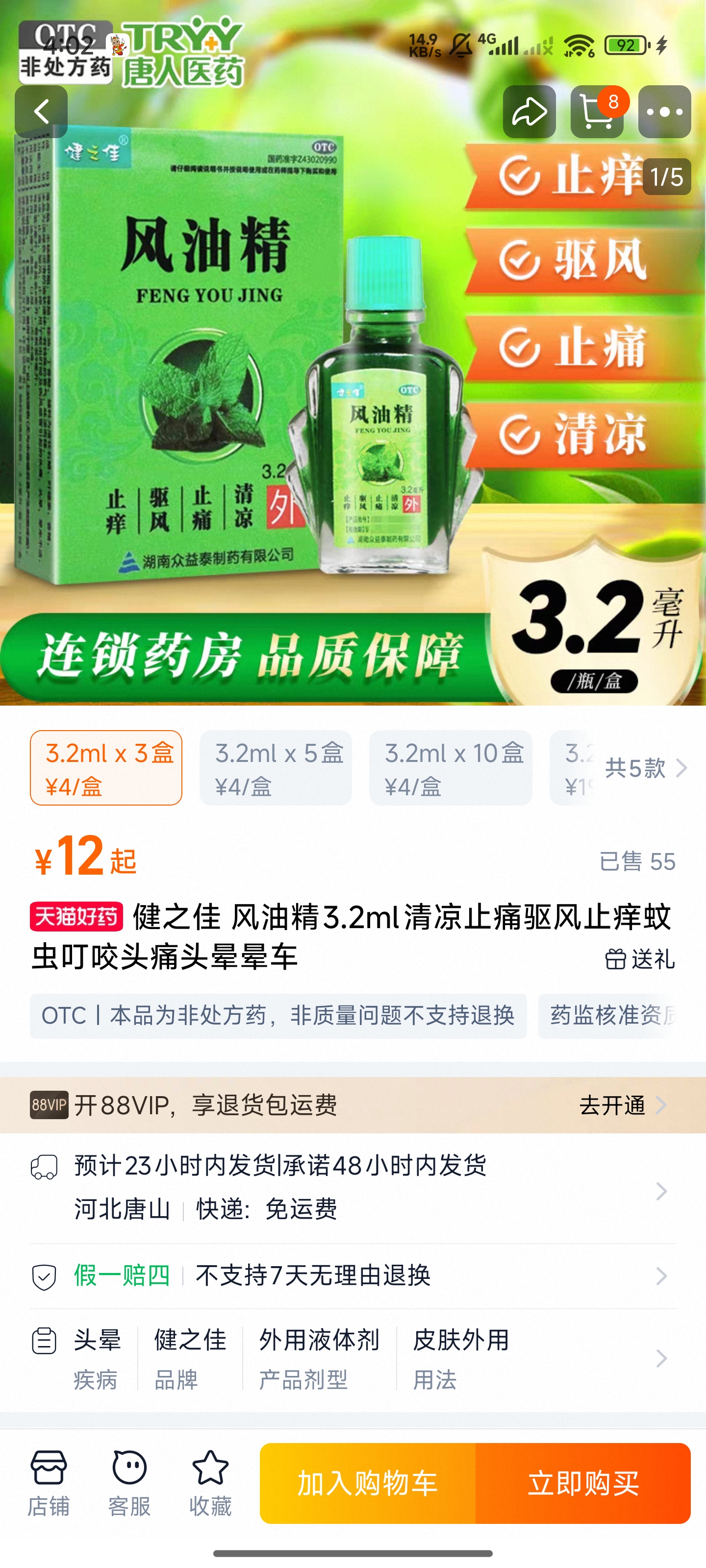Tap 送礼 to send as gift
The image size is (706, 1568).
pyautogui.click(x=640, y=959)
